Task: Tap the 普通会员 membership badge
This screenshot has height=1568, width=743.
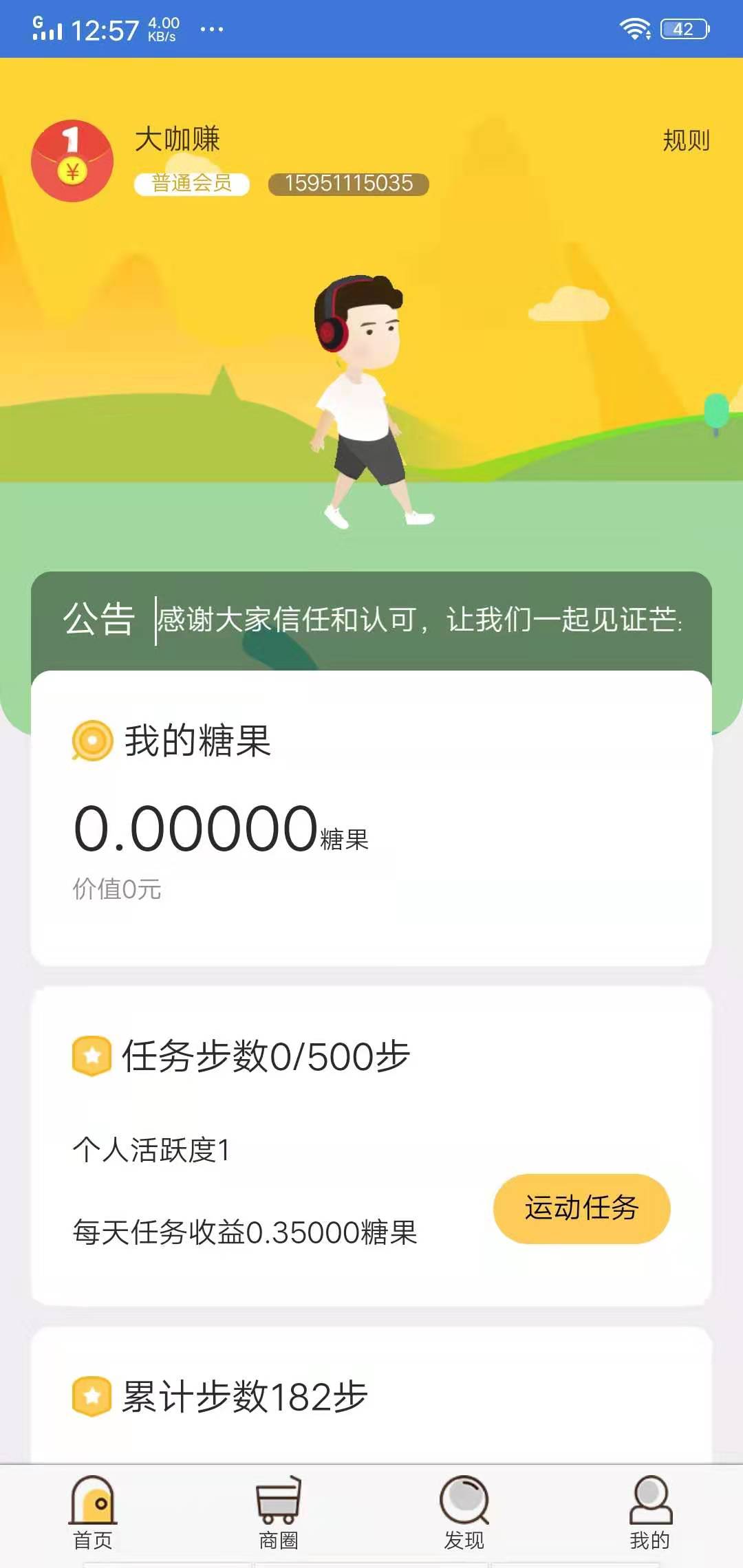Action: (x=191, y=184)
